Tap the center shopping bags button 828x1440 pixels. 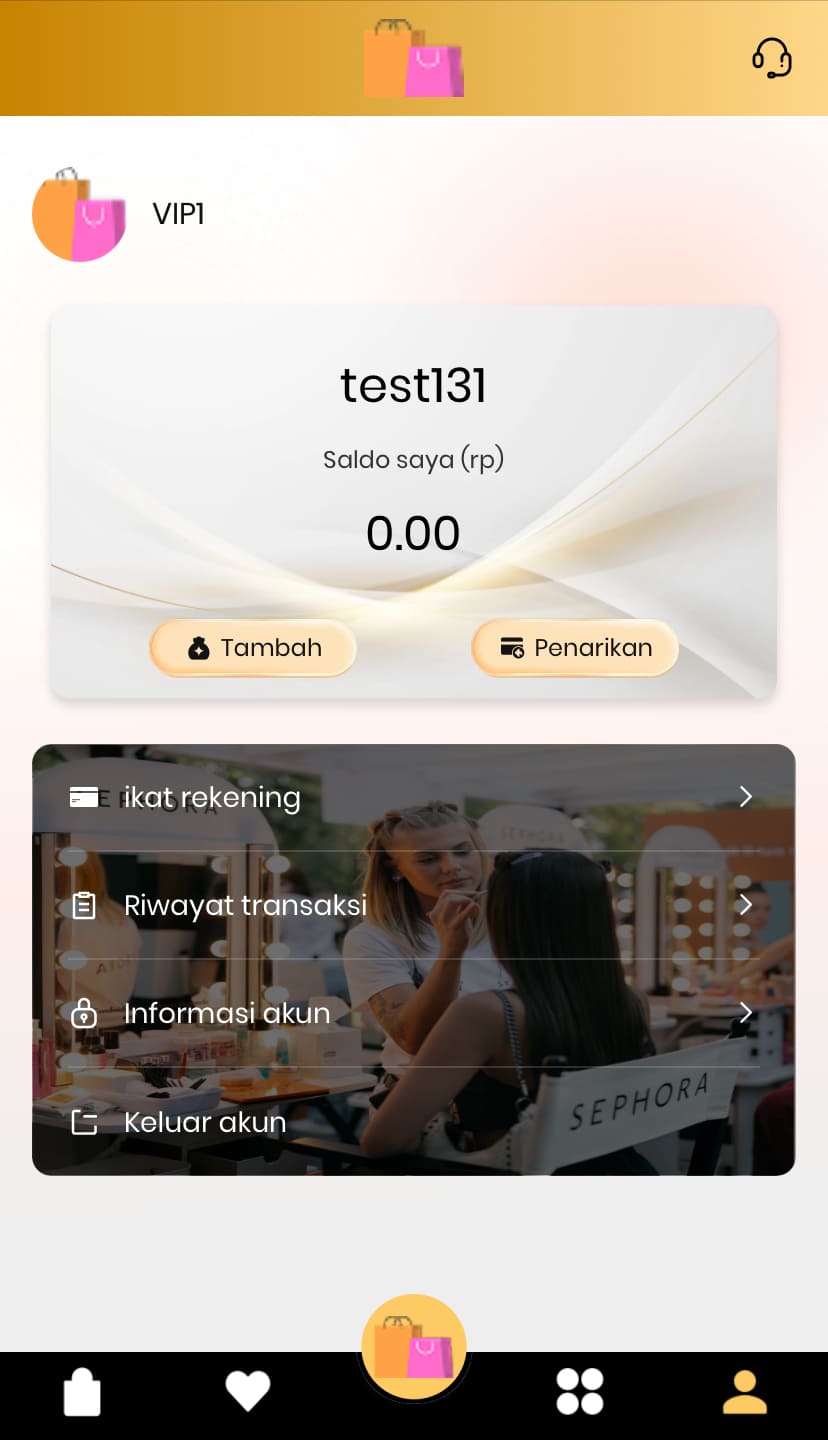[414, 1346]
